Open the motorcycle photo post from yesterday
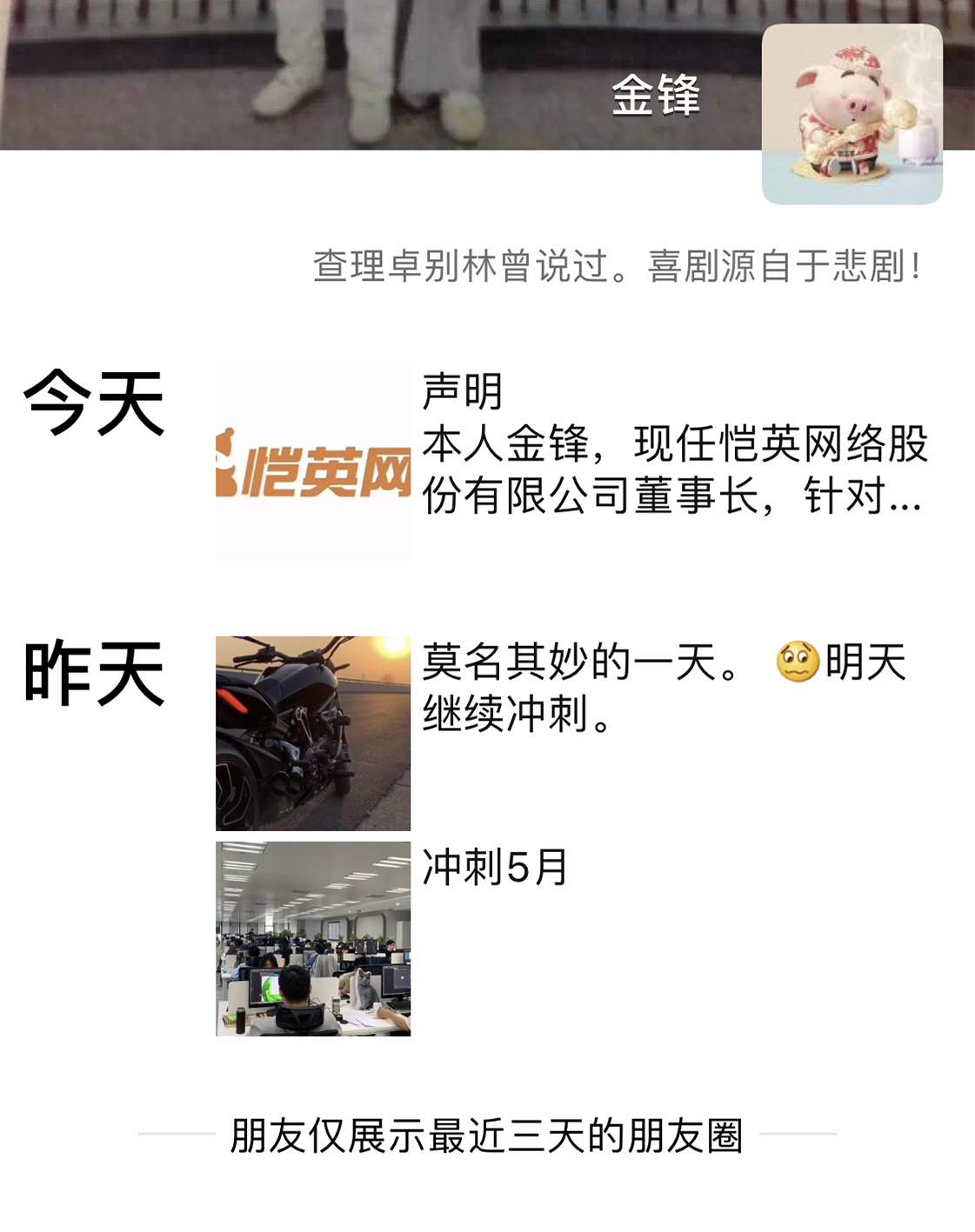The width and height of the screenshot is (975, 1232). [x=313, y=733]
